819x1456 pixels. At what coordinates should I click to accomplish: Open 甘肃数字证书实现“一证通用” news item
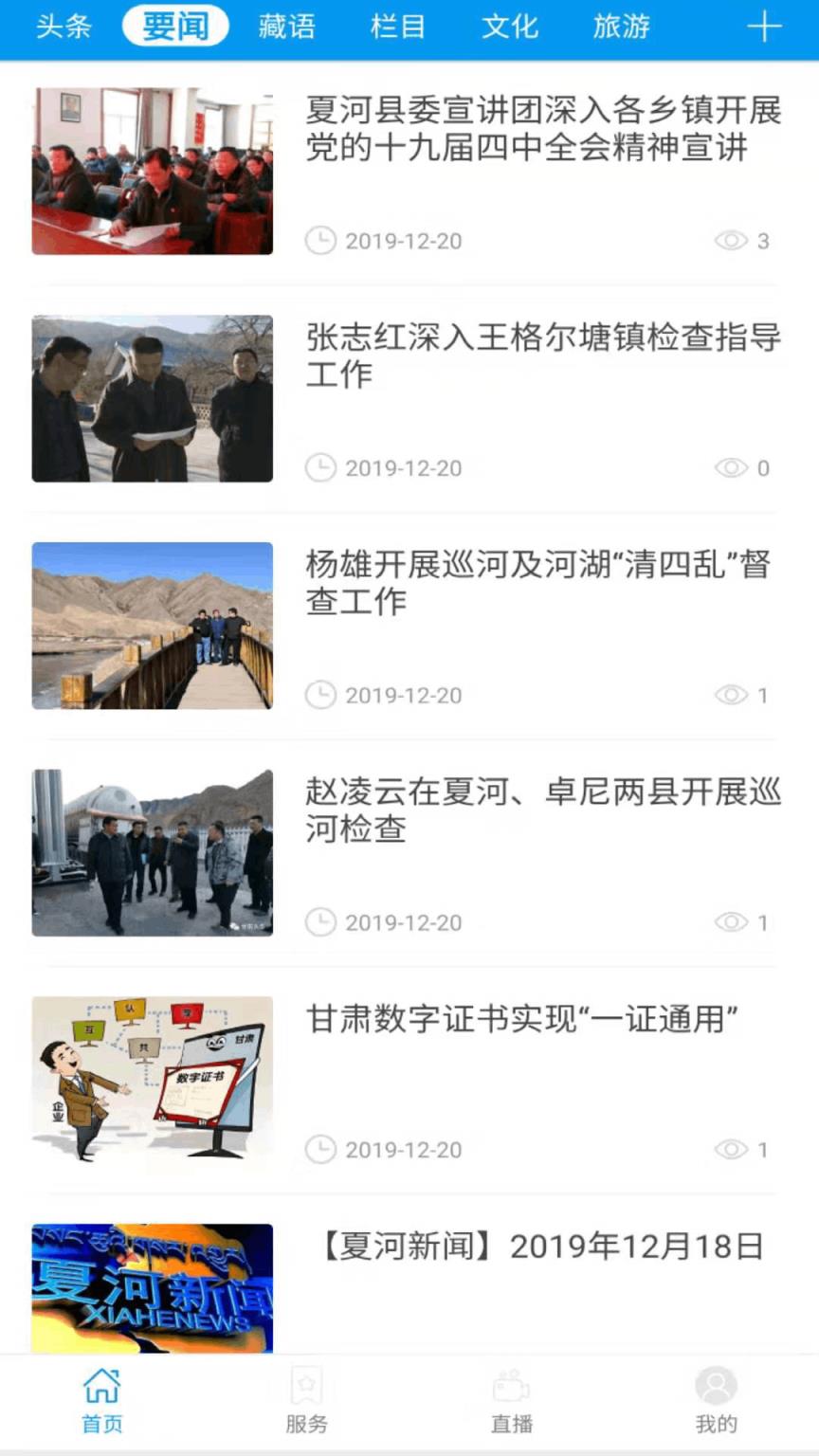(522, 1020)
